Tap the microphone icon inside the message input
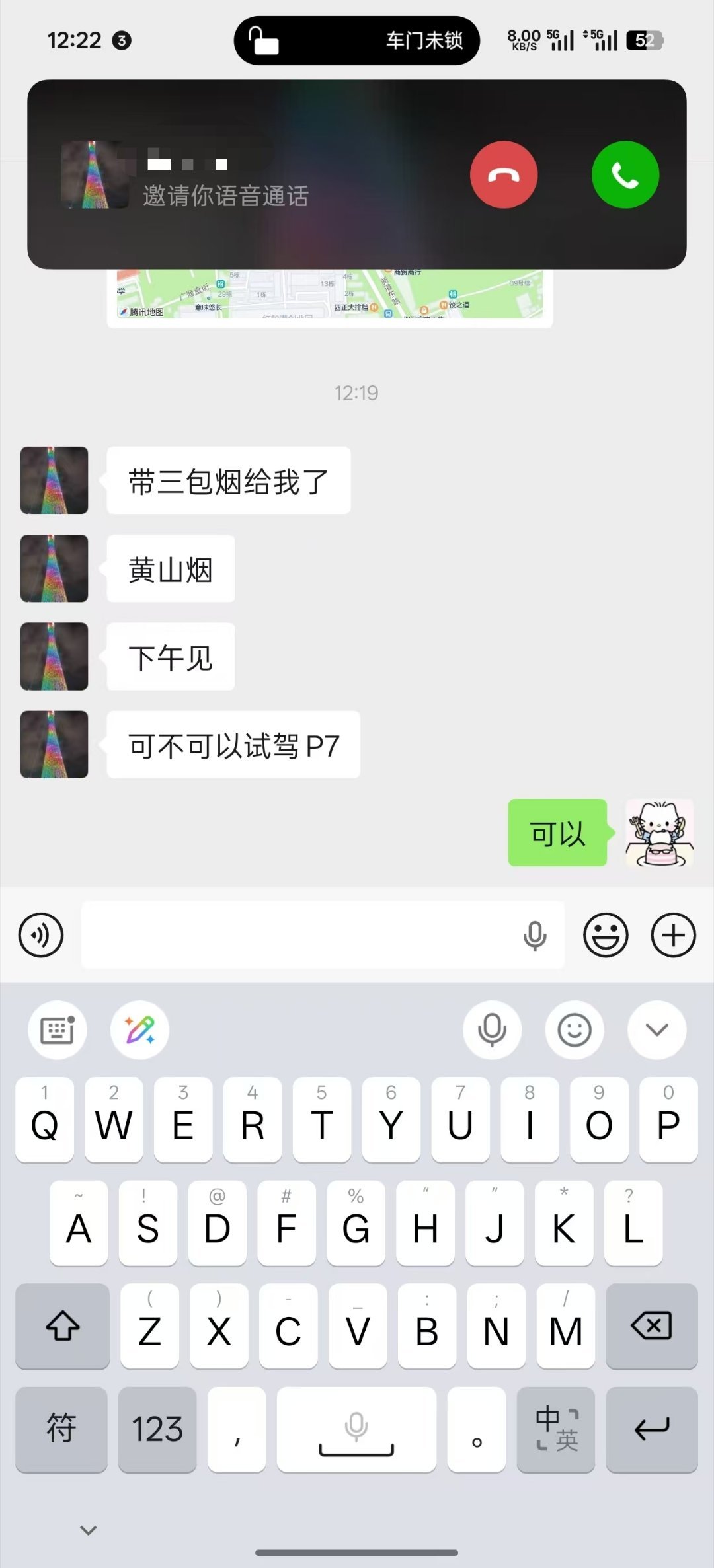The width and height of the screenshot is (714, 1568). click(x=534, y=935)
